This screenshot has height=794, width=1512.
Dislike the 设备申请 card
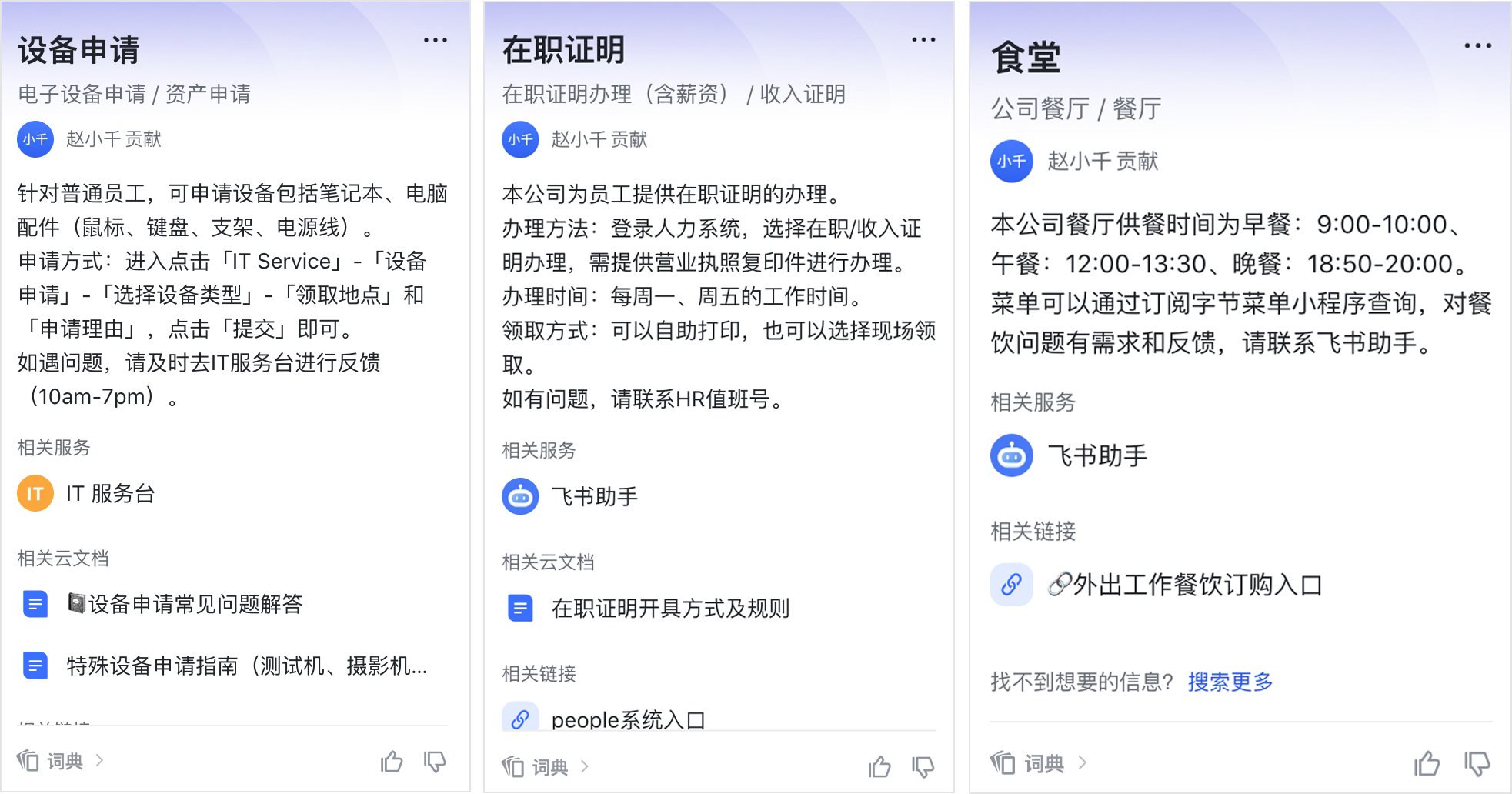pos(435,762)
